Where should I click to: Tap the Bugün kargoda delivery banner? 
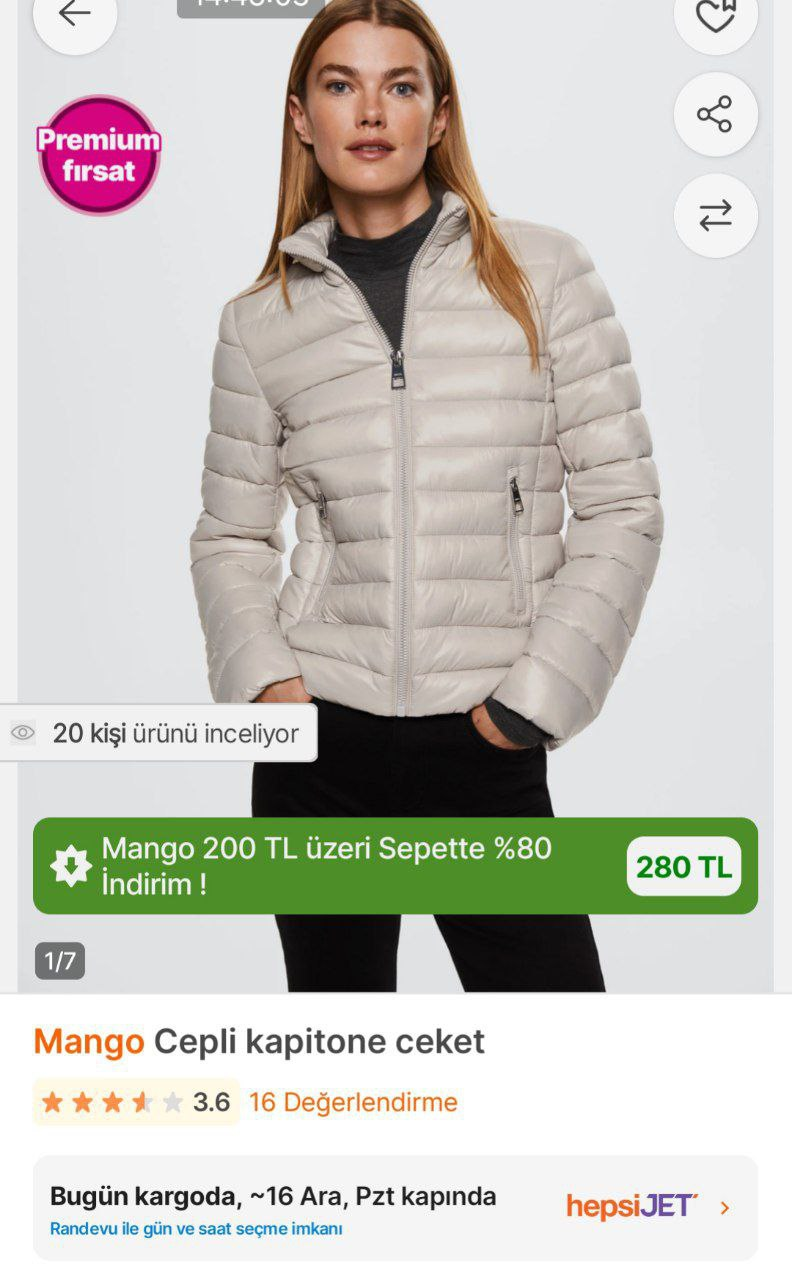(x=273, y=1196)
